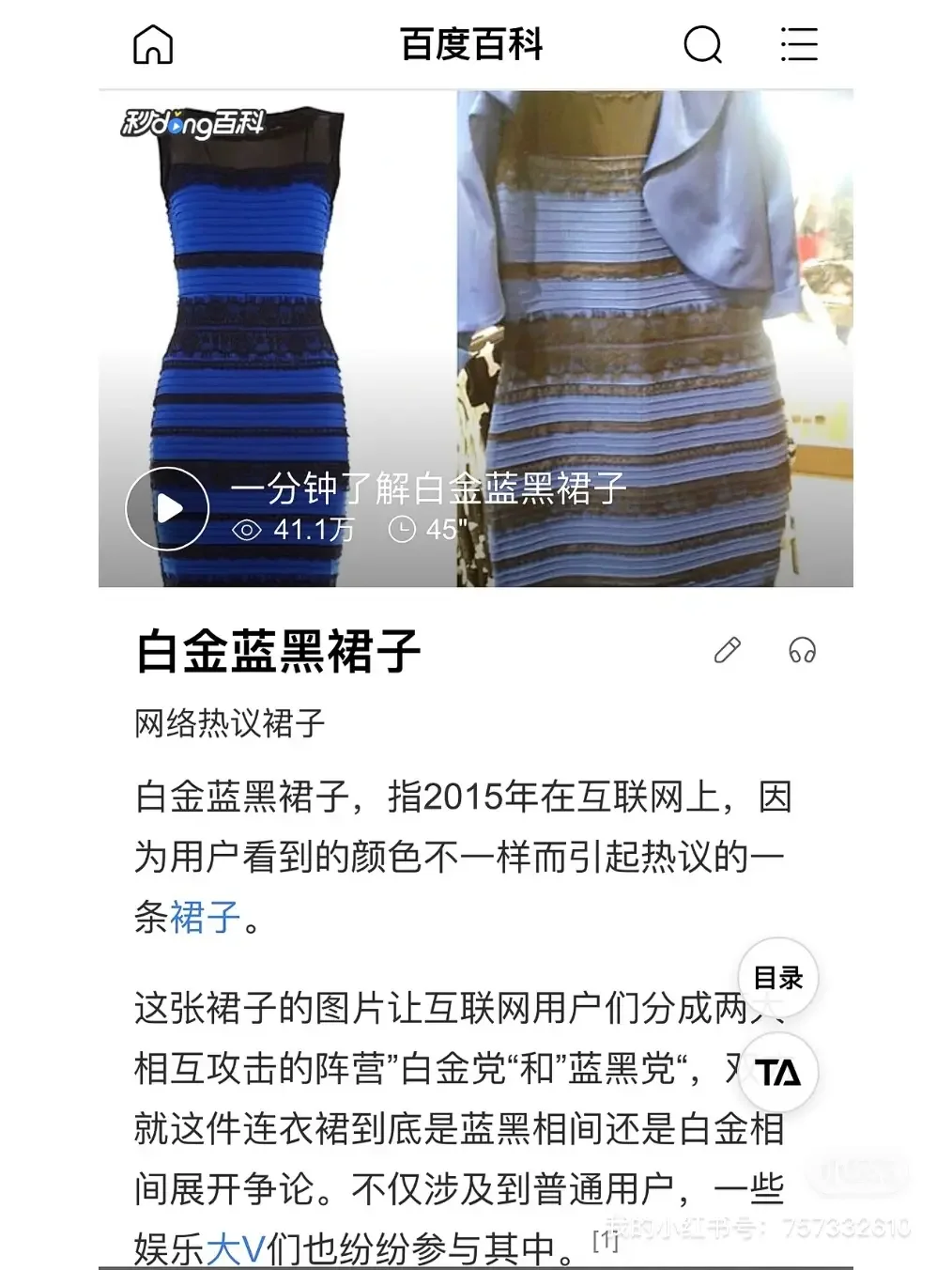Tap the eye icon showing 41.1万 views
The image size is (952, 1270).
pyautogui.click(x=247, y=531)
